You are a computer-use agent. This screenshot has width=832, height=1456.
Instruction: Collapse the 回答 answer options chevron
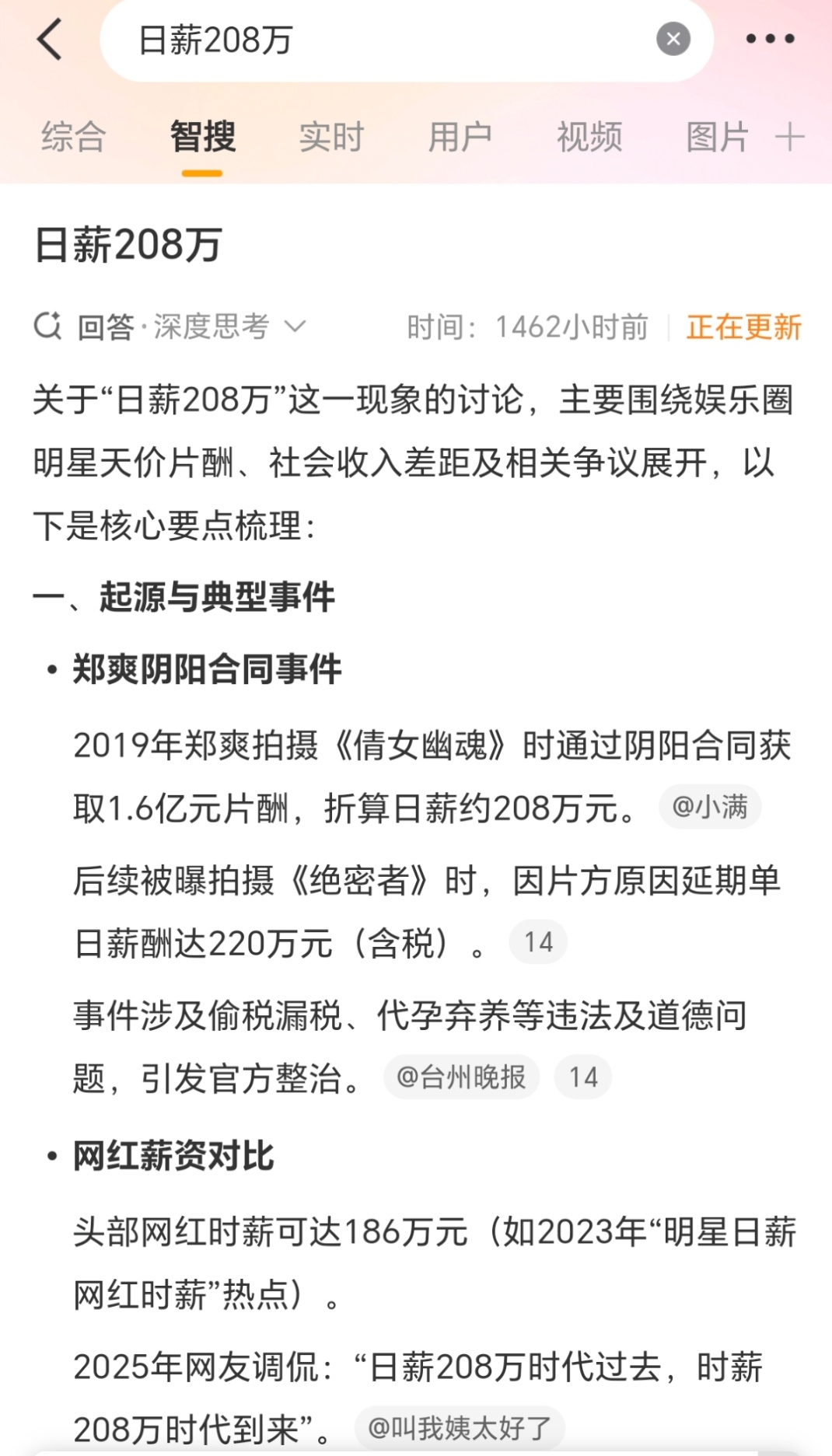tap(298, 326)
